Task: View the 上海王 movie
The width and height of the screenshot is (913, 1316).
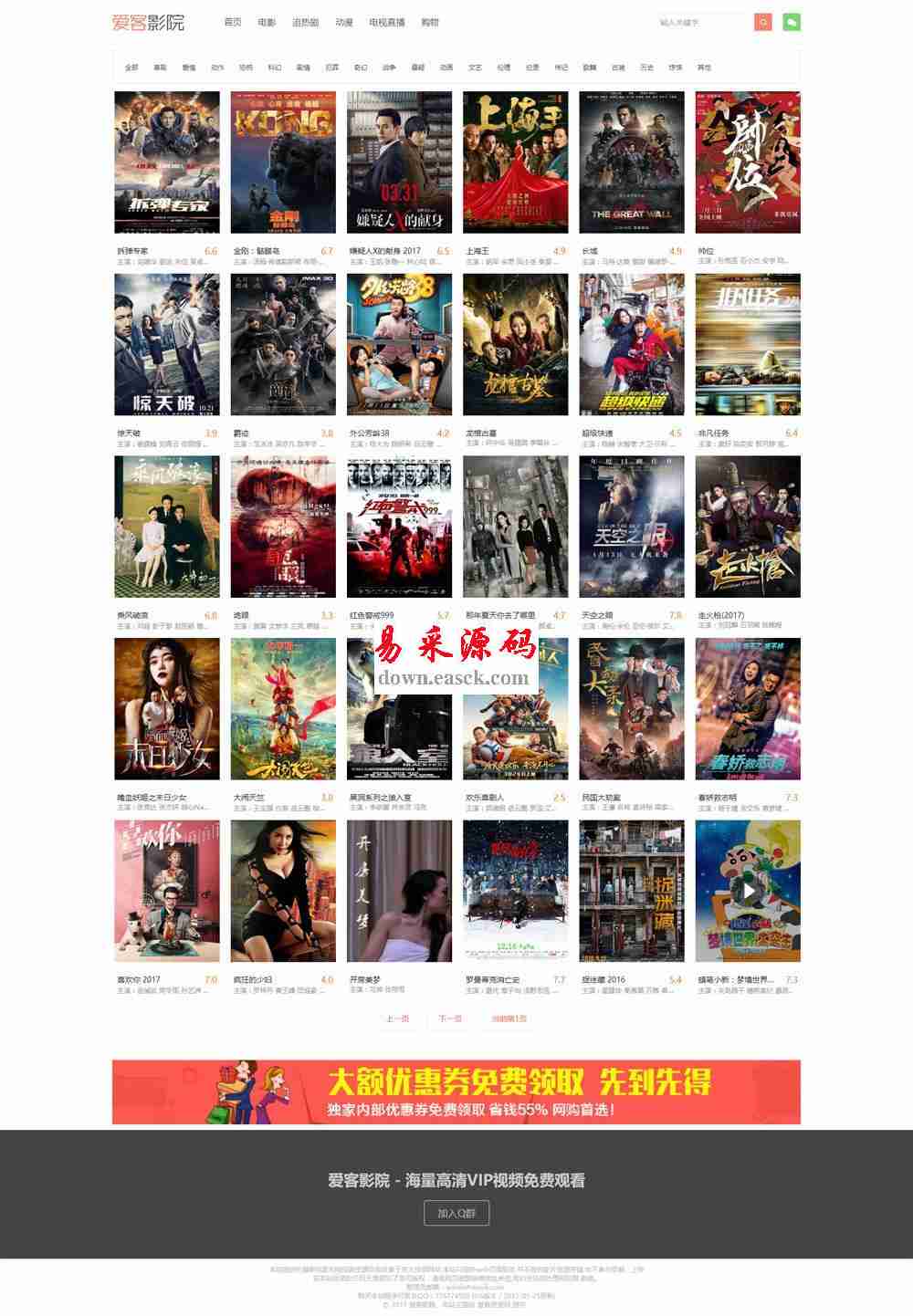Action: tap(515, 162)
